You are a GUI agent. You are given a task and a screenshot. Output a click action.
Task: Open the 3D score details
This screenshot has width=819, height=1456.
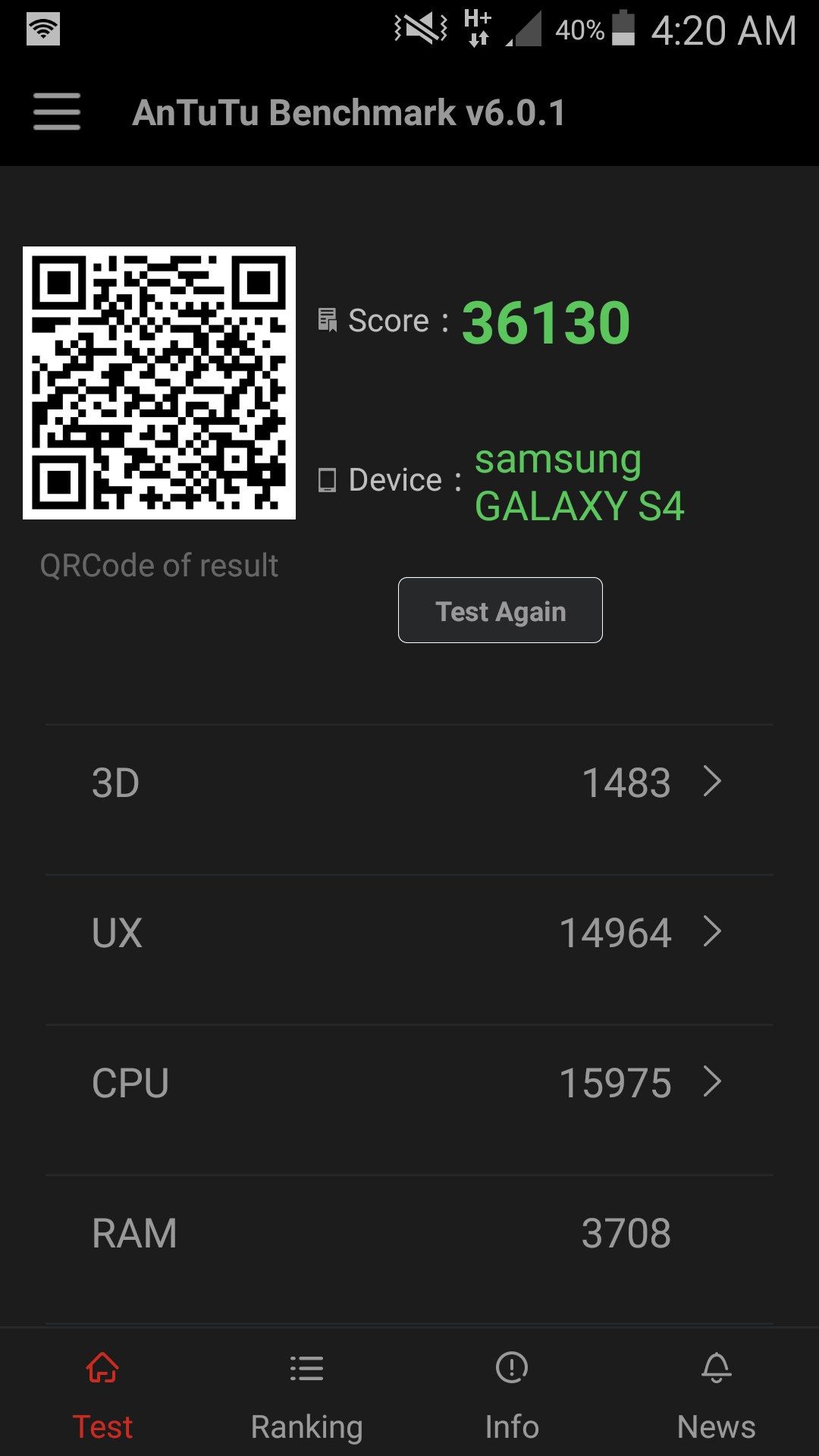click(x=409, y=783)
